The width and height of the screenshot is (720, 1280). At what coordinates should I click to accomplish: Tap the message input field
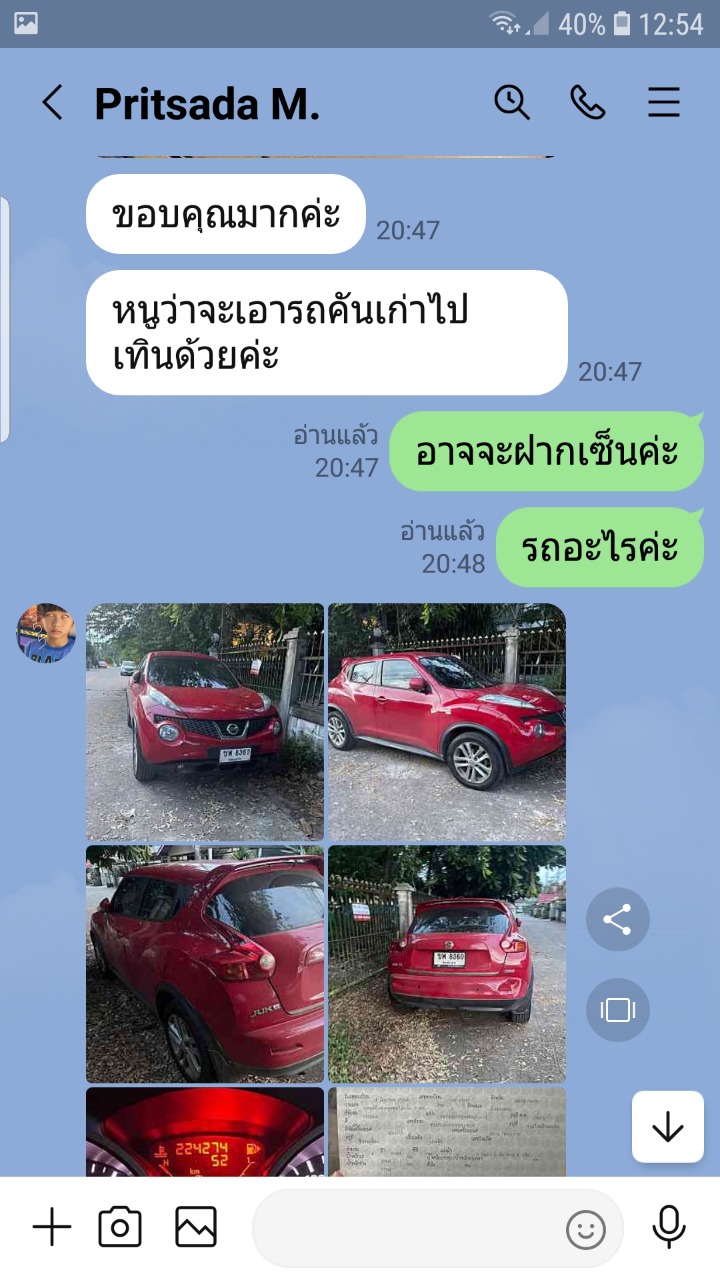[x=410, y=1228]
